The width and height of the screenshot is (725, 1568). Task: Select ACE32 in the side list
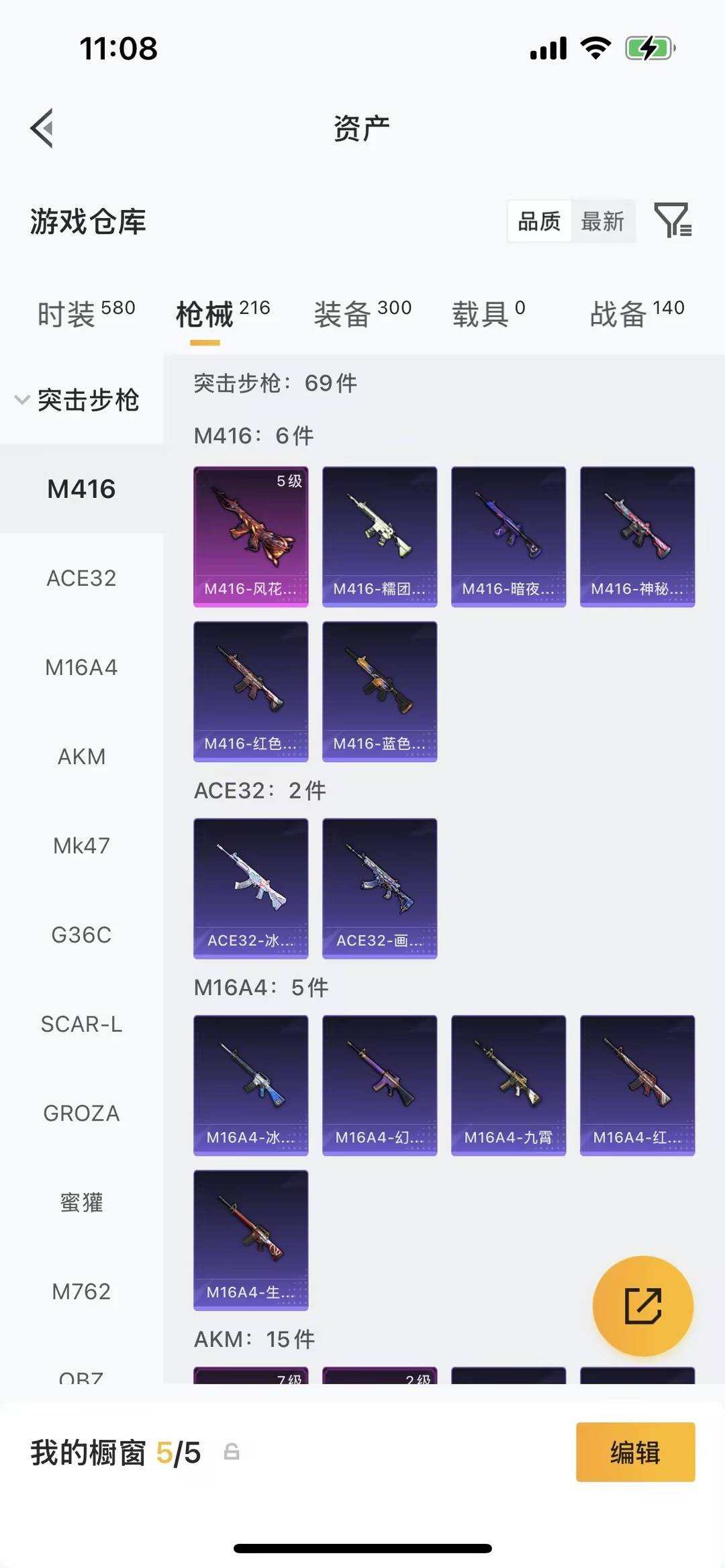coord(81,578)
